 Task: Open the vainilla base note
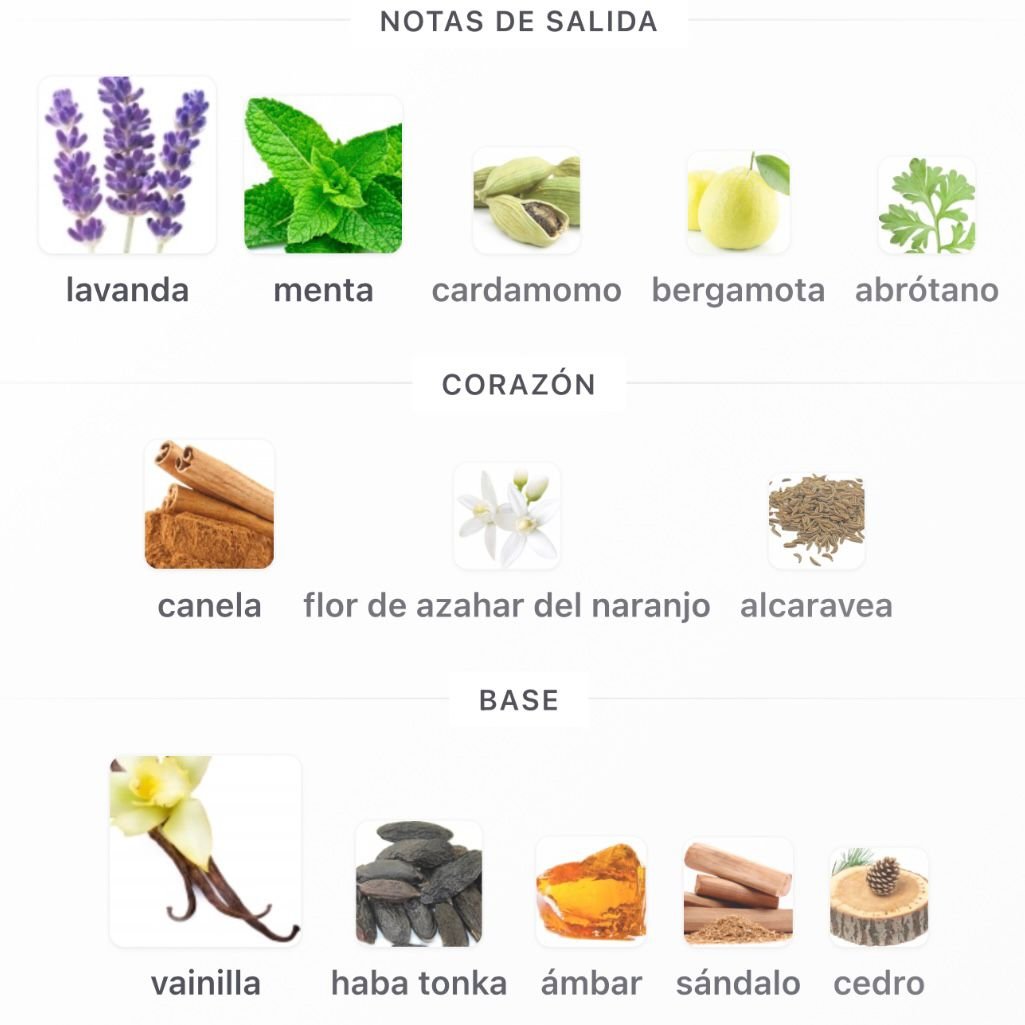pos(205,851)
